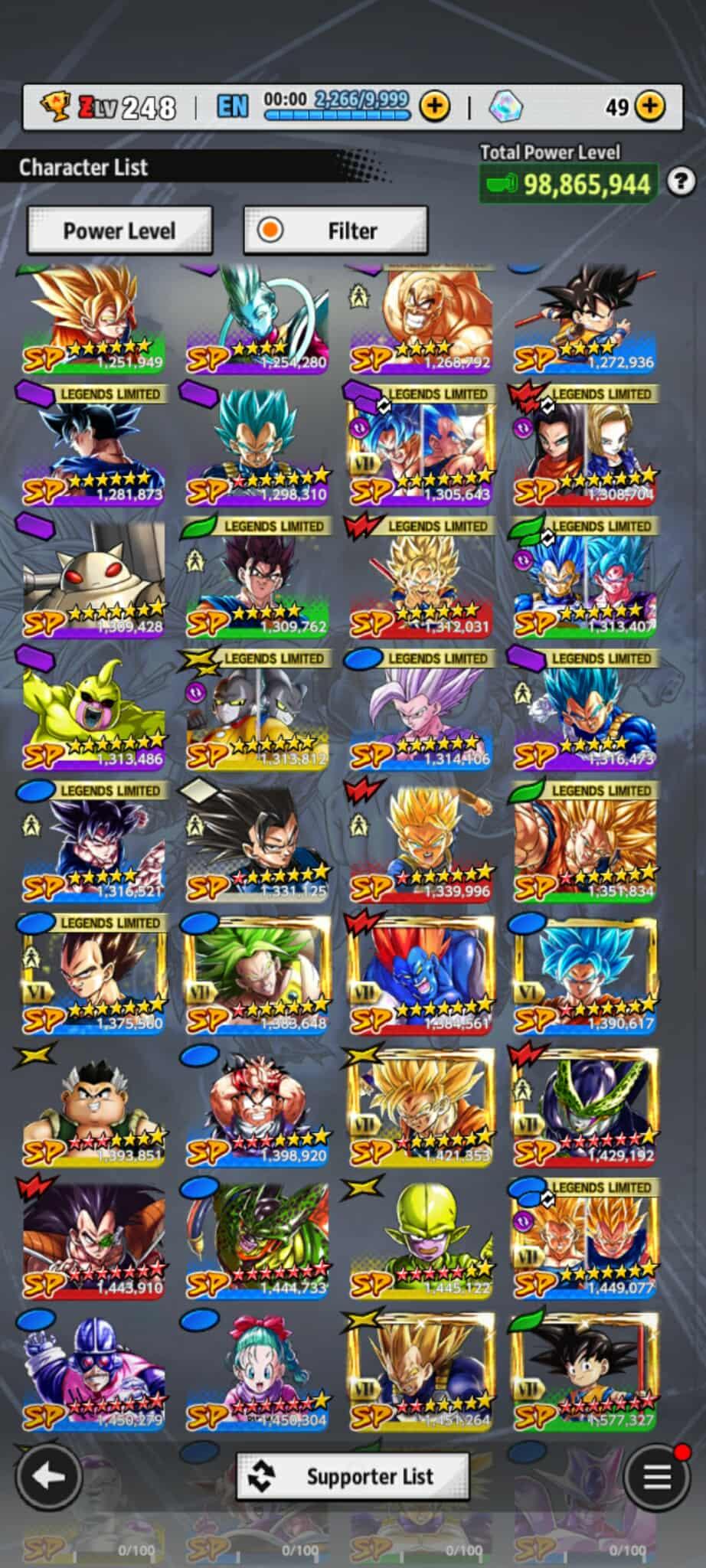This screenshot has width=706, height=1568.
Task: Open the Filter options
Action: (x=335, y=230)
